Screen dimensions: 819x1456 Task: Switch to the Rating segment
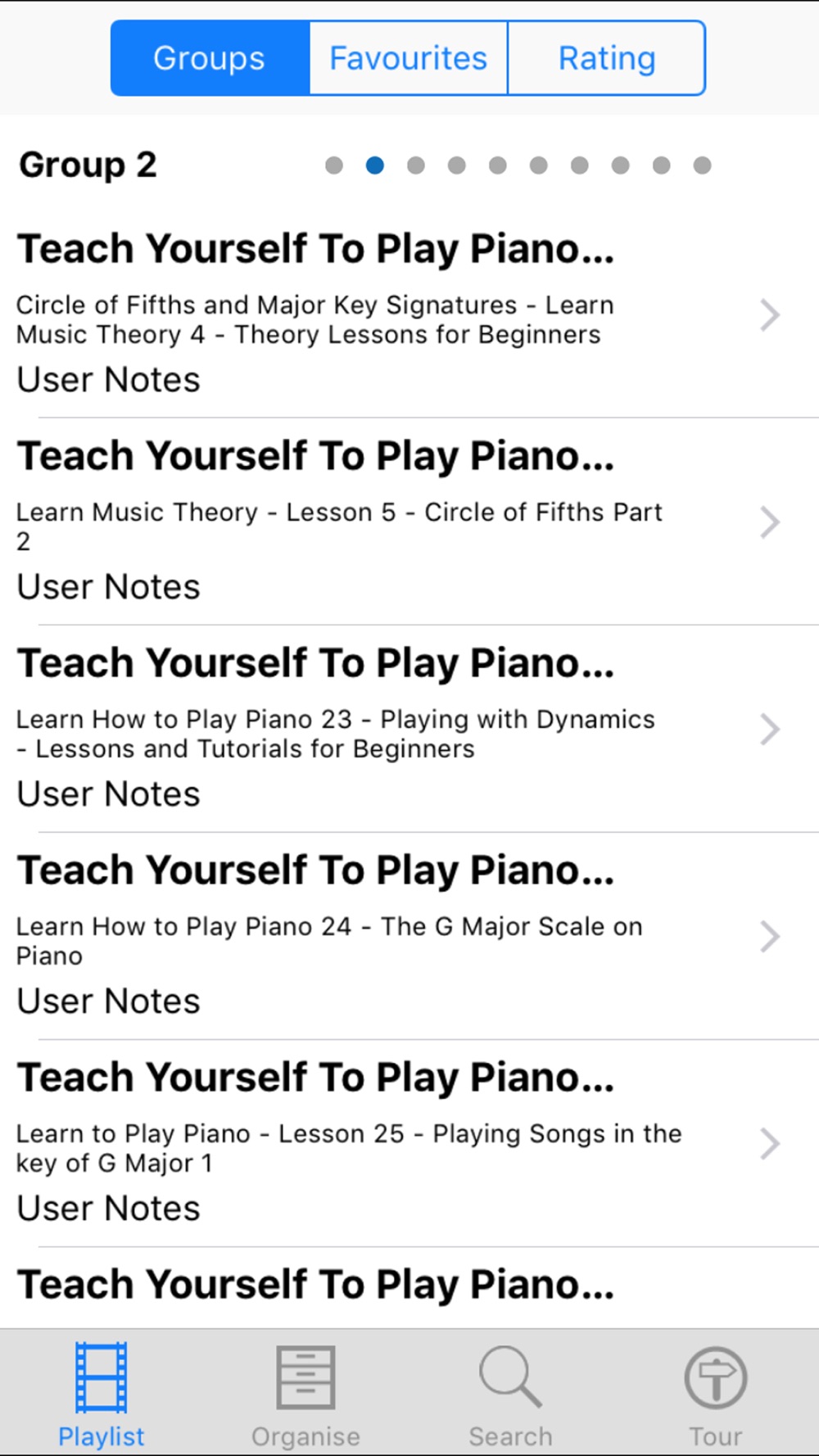pos(607,58)
